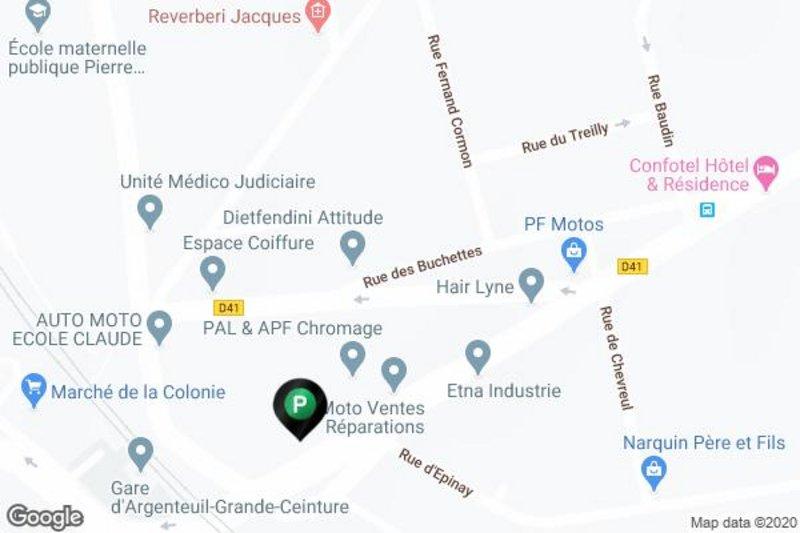Tap the École maternelle publique Pierre pin

(37, 13)
